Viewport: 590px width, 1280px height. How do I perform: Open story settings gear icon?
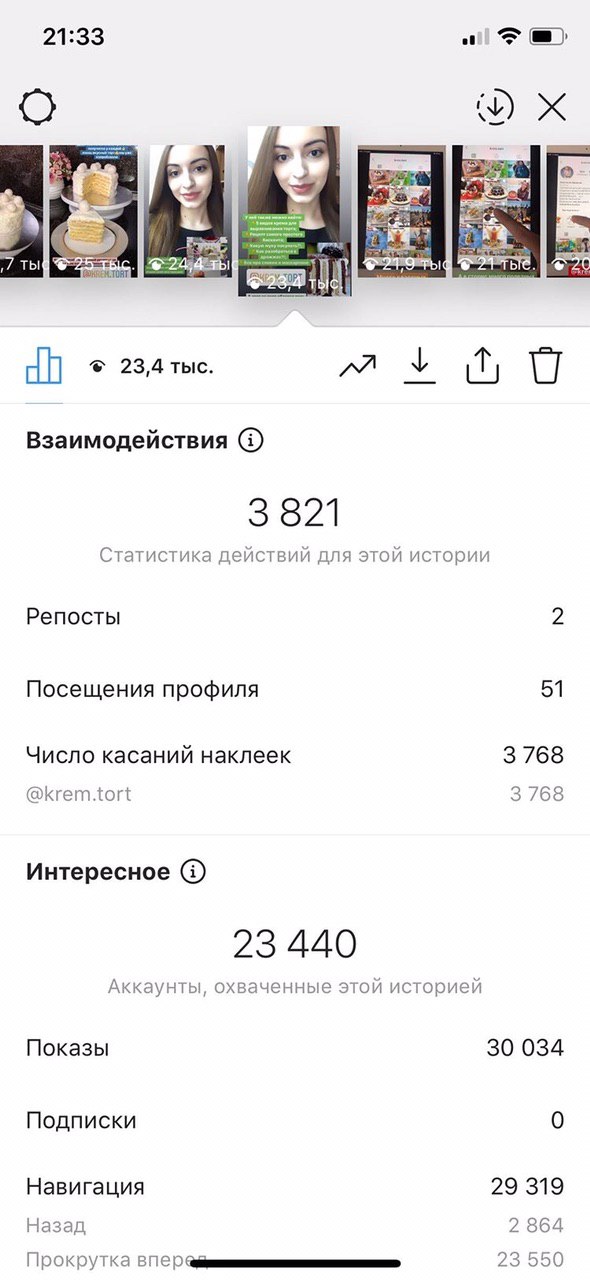point(38,106)
